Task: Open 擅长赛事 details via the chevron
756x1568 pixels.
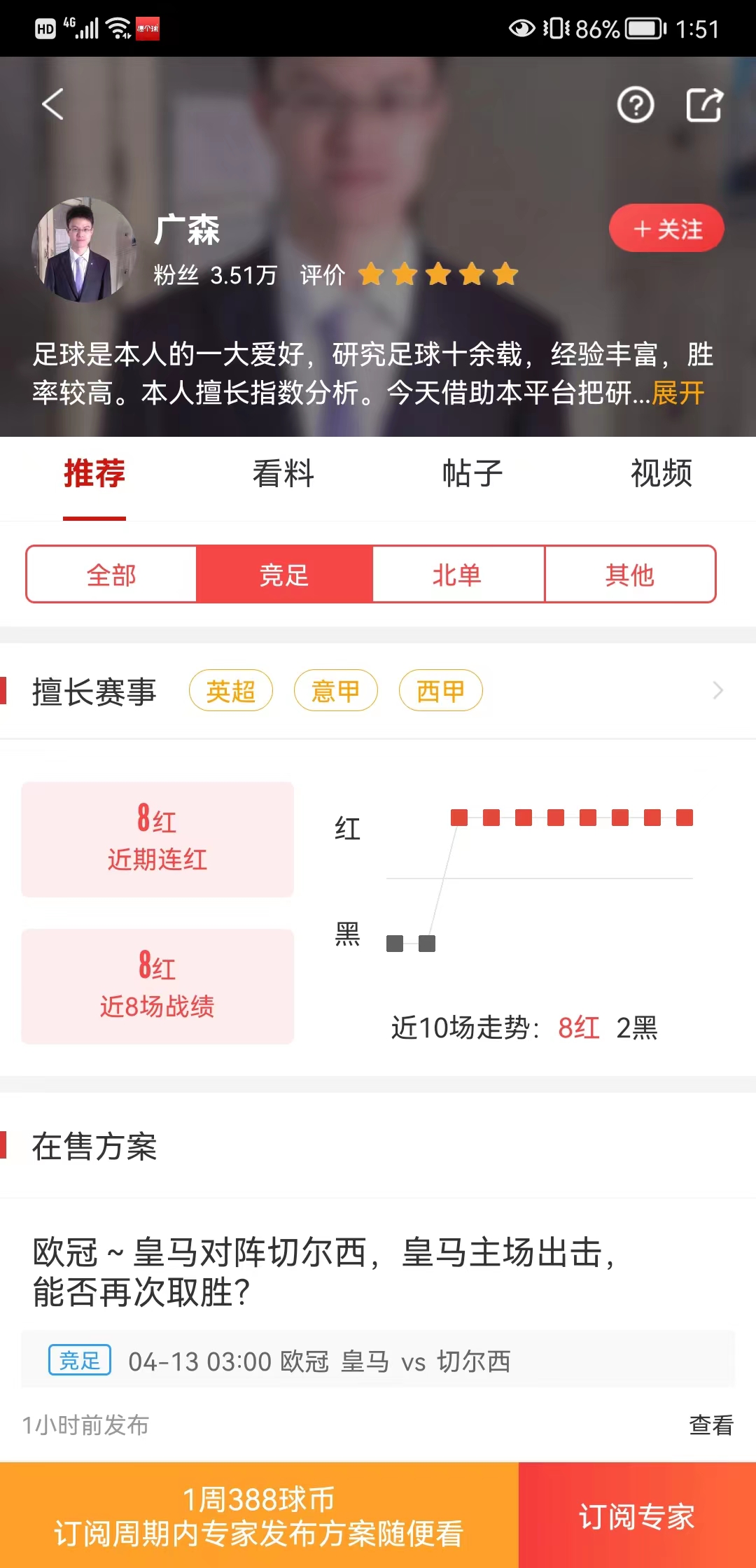Action: 717,691
